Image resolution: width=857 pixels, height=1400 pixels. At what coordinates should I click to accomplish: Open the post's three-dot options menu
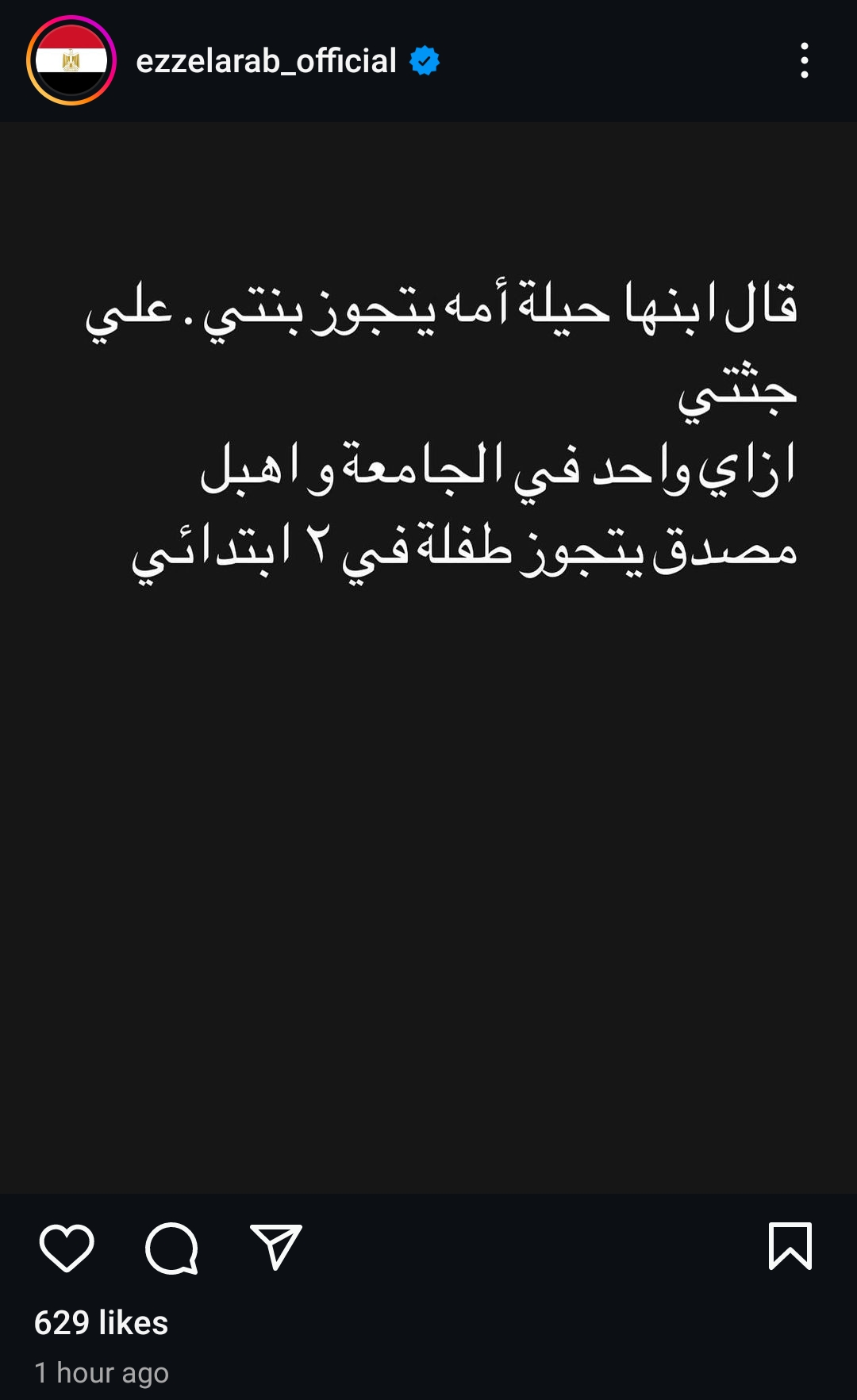pyautogui.click(x=804, y=61)
